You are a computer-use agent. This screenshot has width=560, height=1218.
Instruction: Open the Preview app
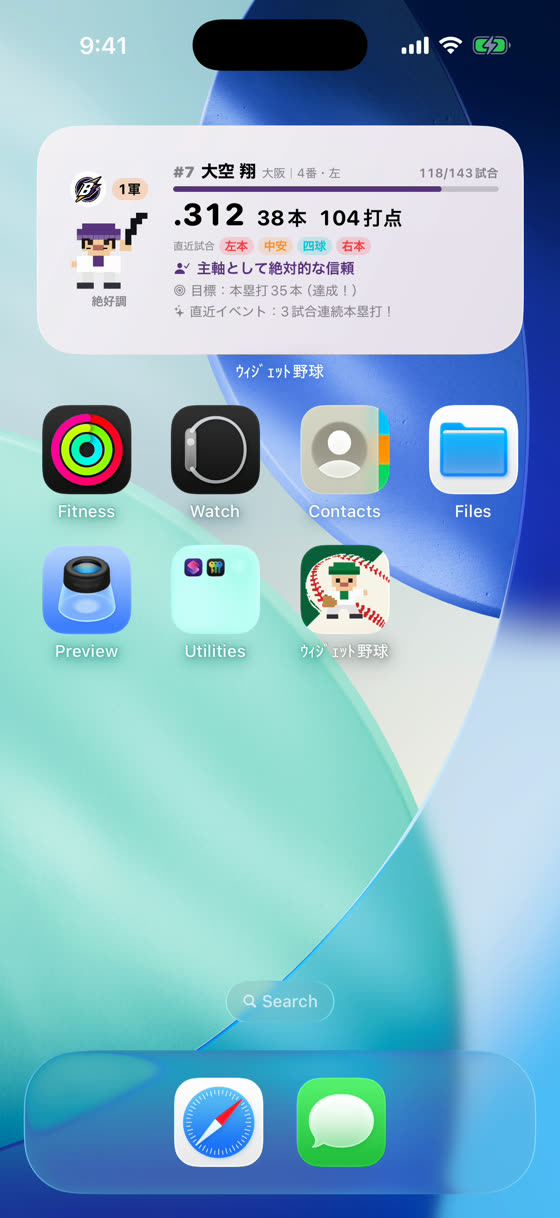tap(87, 589)
